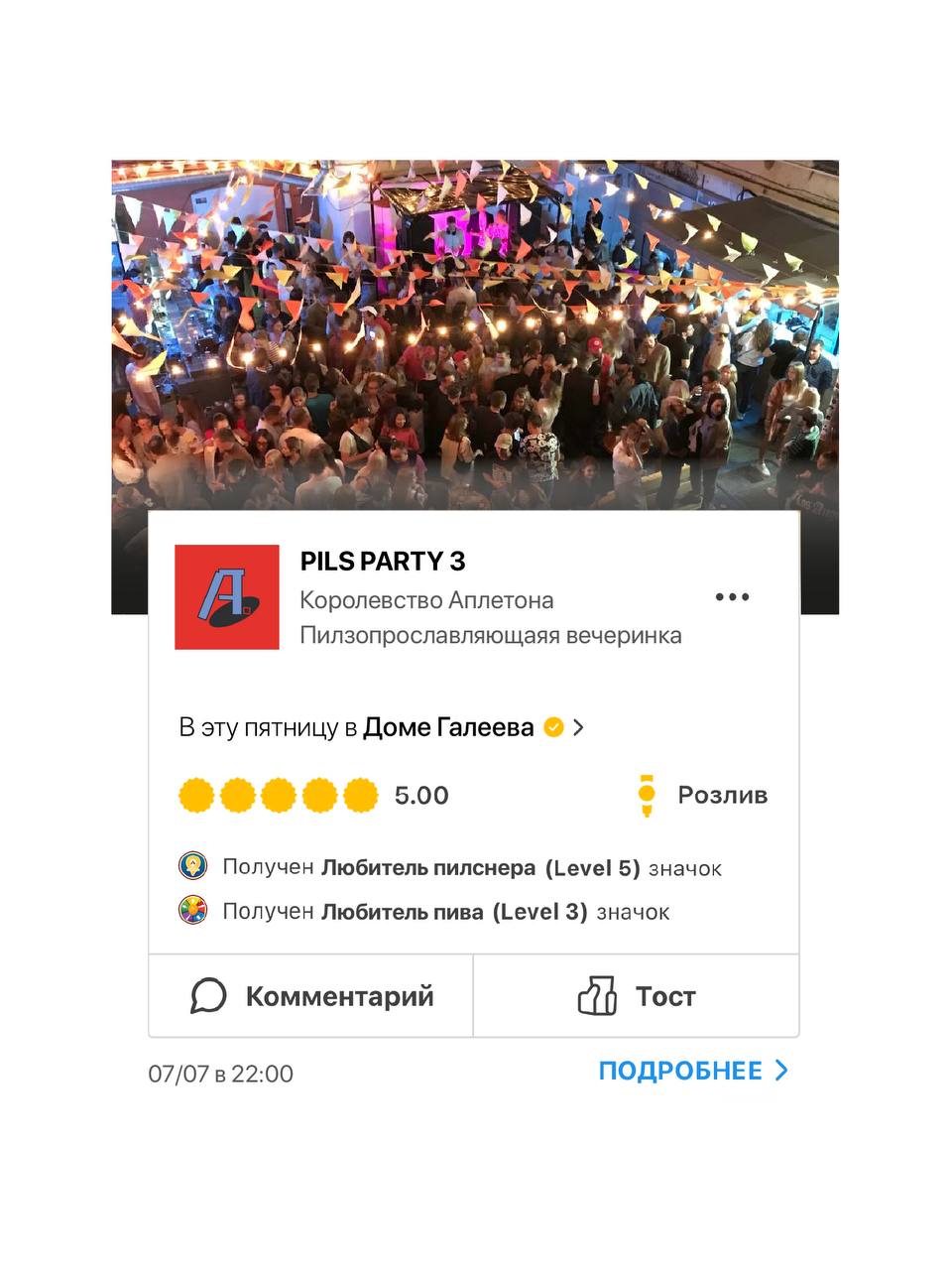
Task: Open ПОДРОБНЕЕ for check-in details
Action: (x=693, y=1071)
